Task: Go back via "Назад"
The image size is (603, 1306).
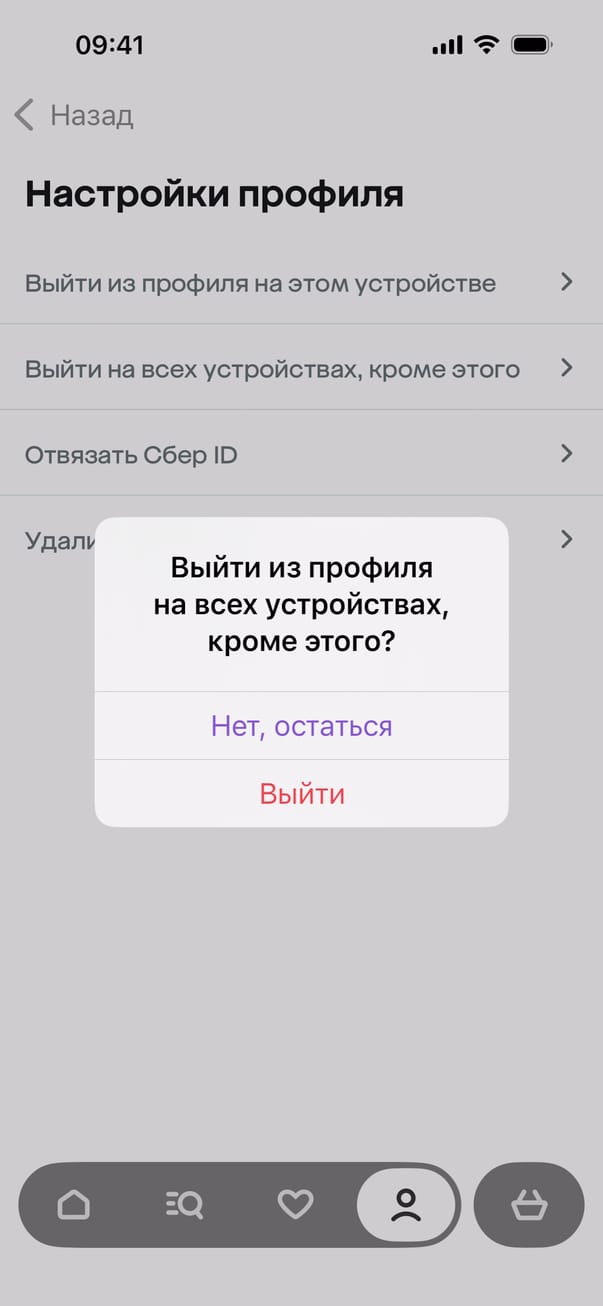Action: coord(75,115)
